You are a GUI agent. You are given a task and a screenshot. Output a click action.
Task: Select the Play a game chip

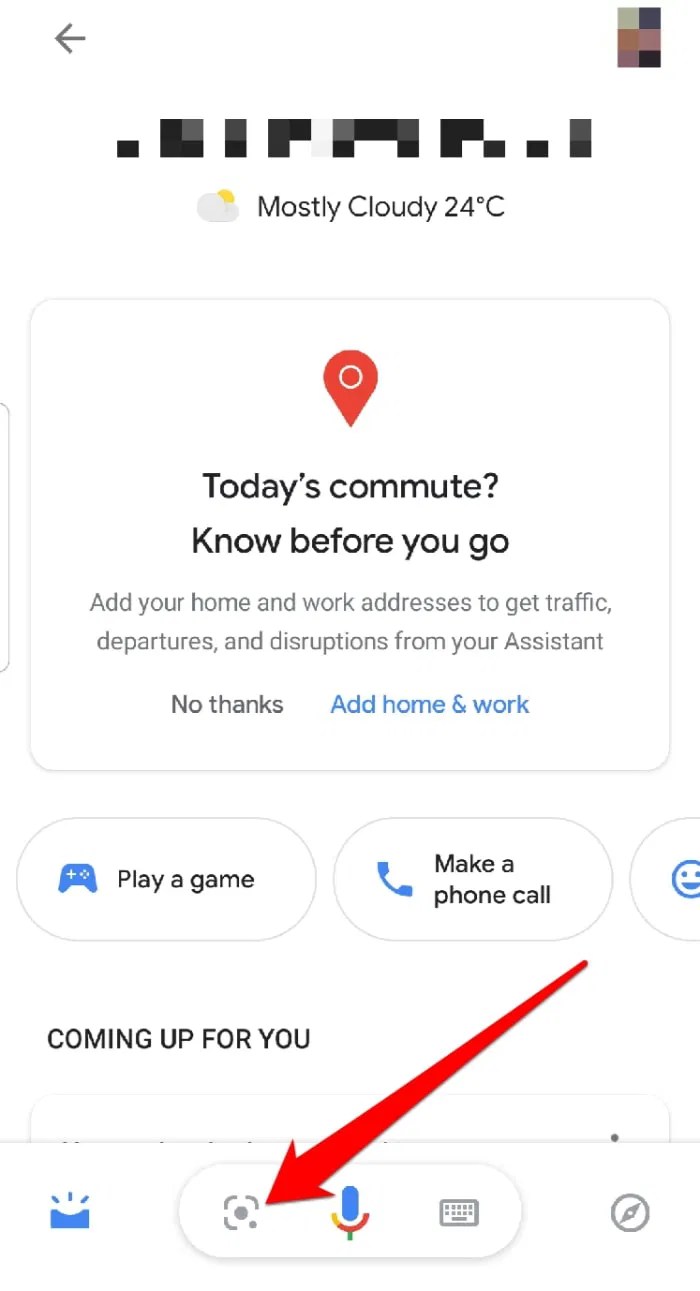click(x=166, y=880)
